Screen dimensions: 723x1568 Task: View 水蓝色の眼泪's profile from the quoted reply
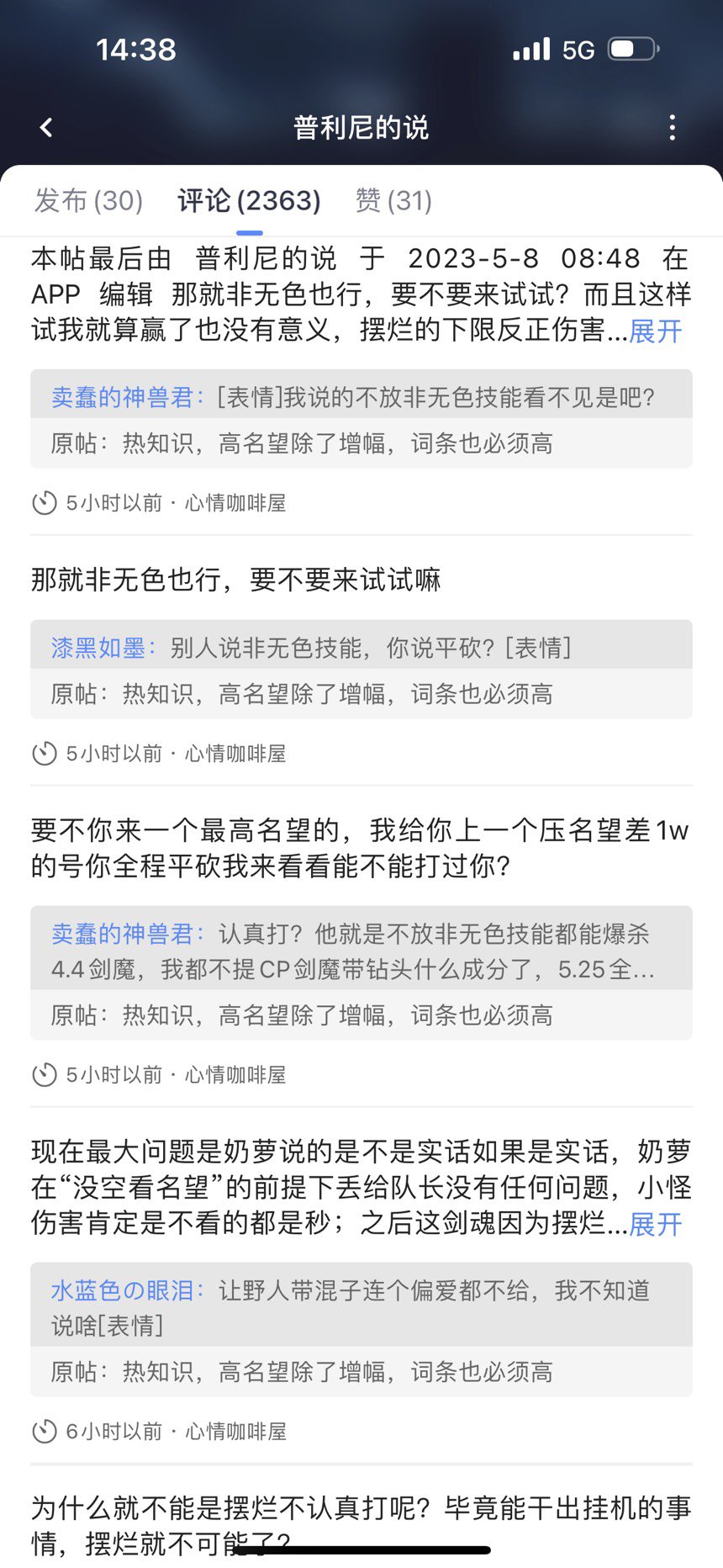[x=123, y=1290]
